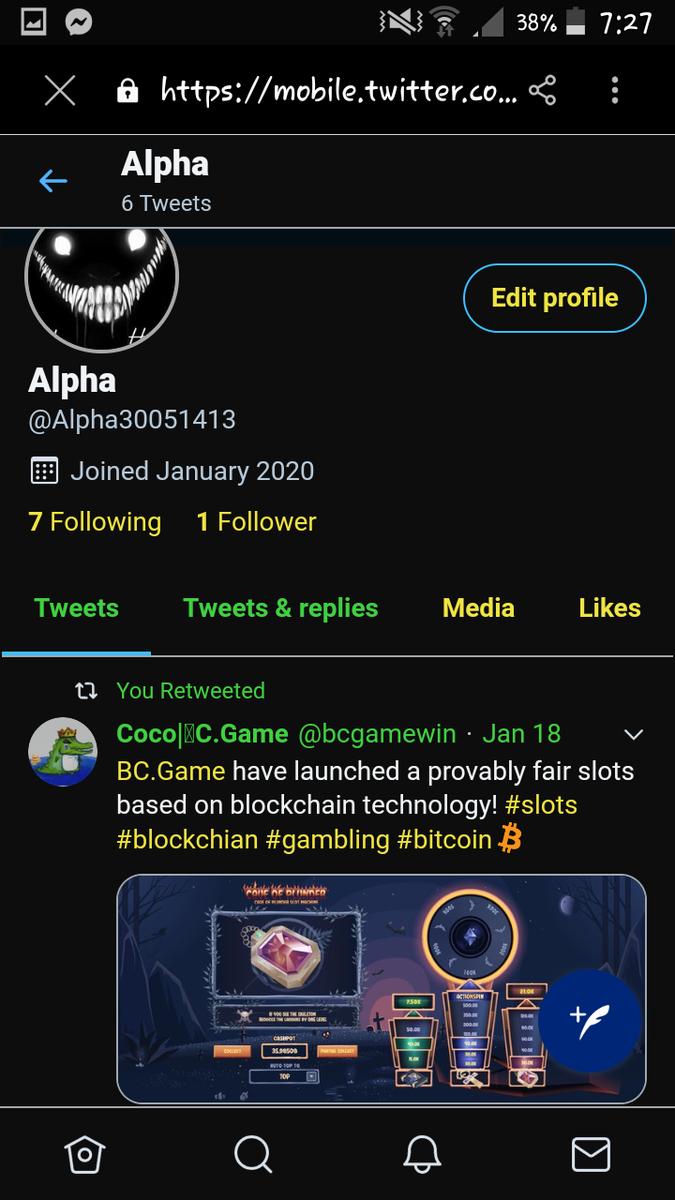Open the #bitcoin hashtag
This screenshot has height=1200, width=675.
pyautogui.click(x=444, y=839)
